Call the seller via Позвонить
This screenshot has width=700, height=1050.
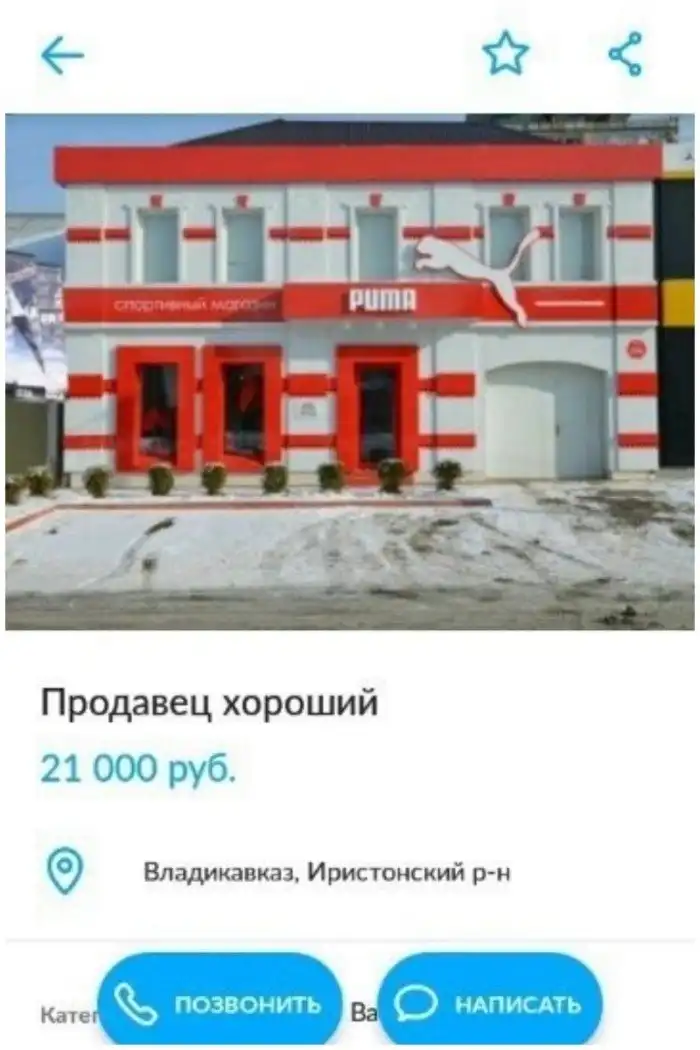(220, 1003)
